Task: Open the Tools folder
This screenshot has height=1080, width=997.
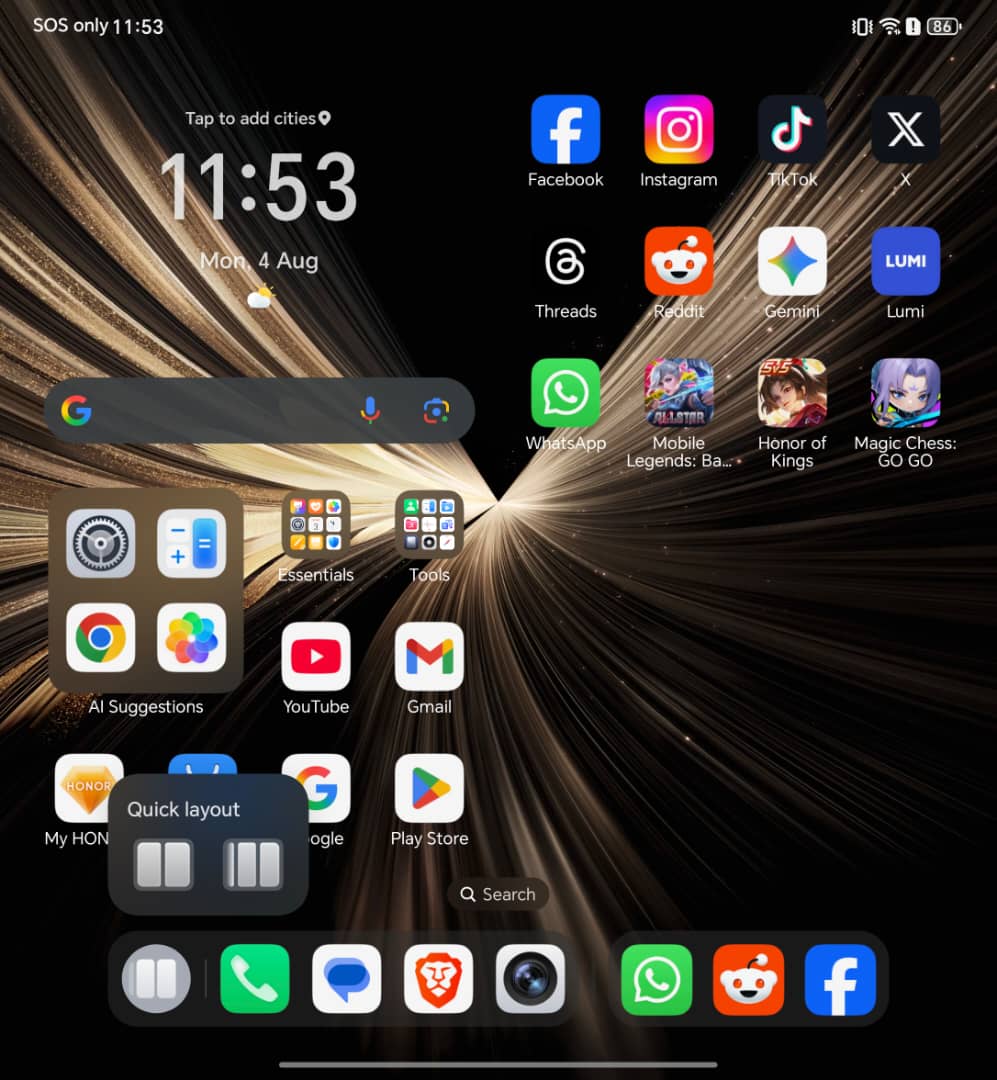Action: click(x=429, y=525)
